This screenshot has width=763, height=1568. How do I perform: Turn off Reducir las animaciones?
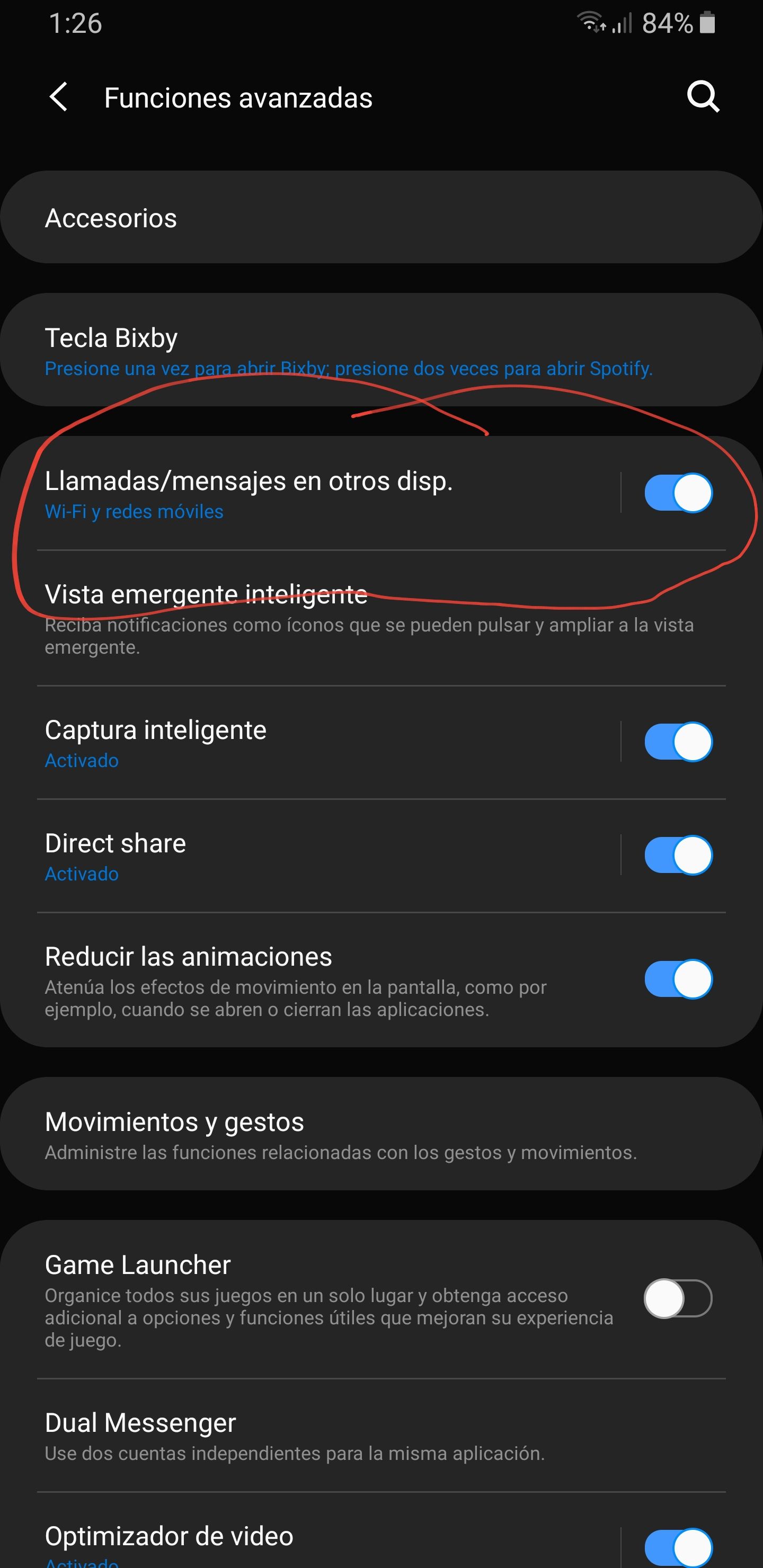678,979
